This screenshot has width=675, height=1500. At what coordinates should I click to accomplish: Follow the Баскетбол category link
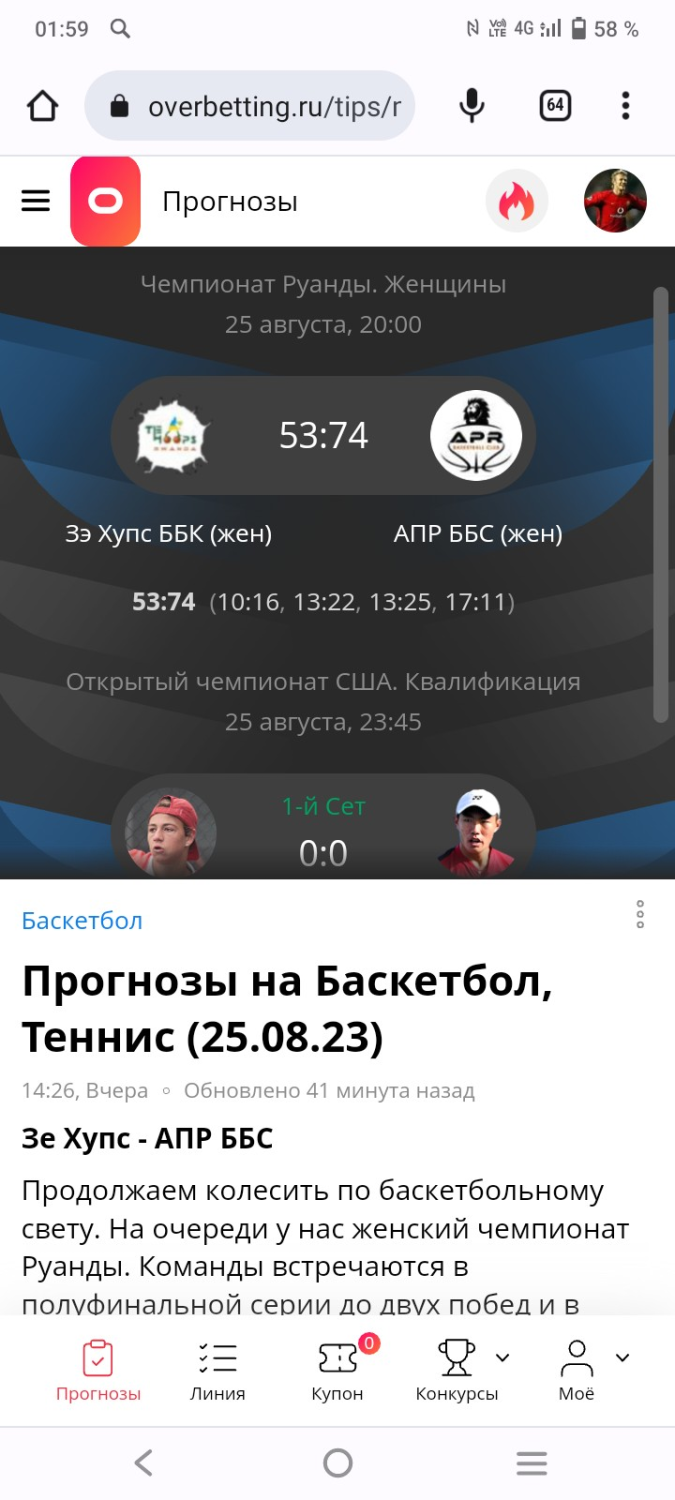(x=82, y=920)
